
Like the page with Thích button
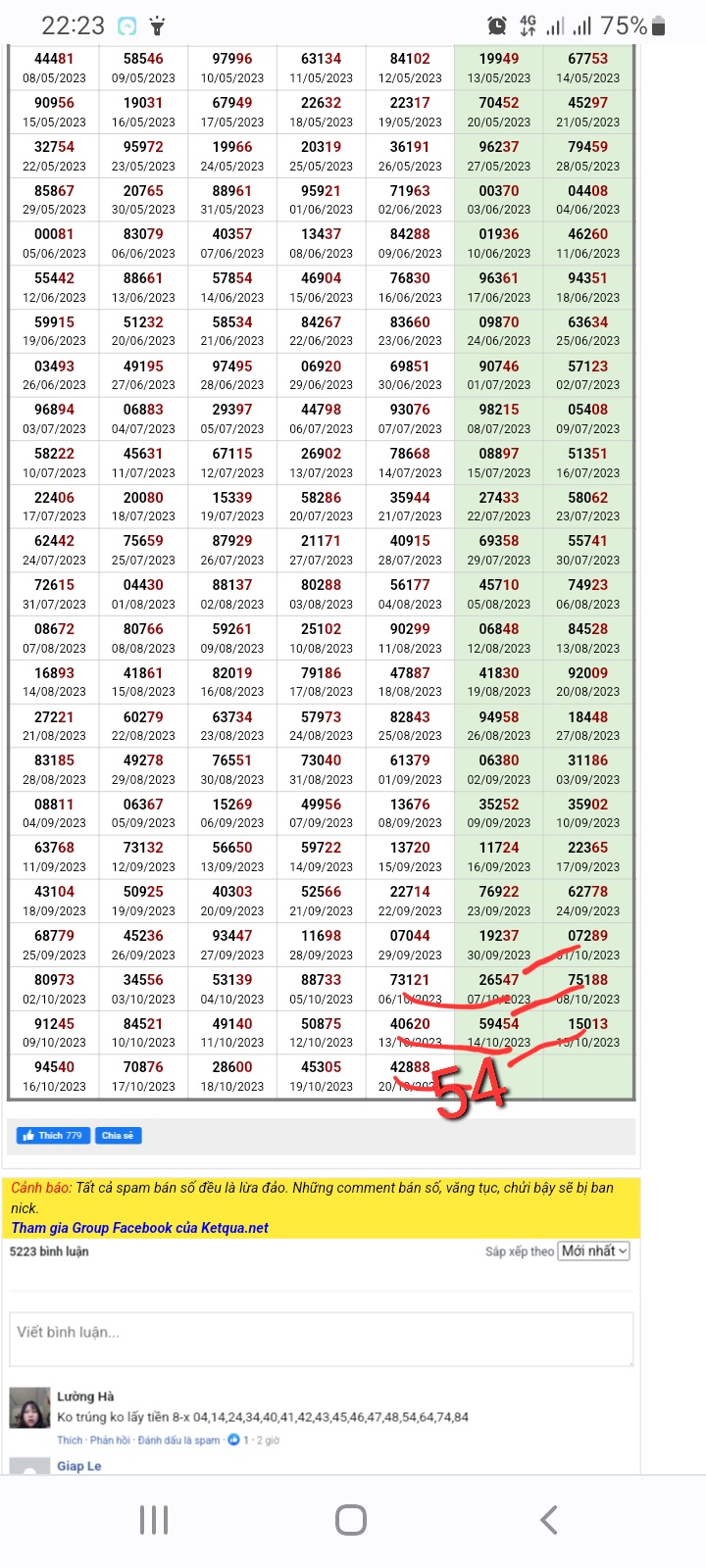[x=53, y=1135]
